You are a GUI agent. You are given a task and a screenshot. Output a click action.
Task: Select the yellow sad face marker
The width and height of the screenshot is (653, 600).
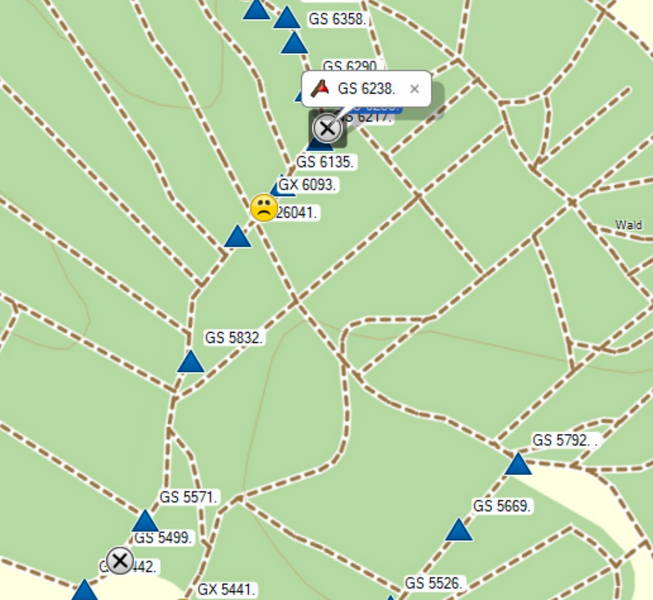point(263,208)
